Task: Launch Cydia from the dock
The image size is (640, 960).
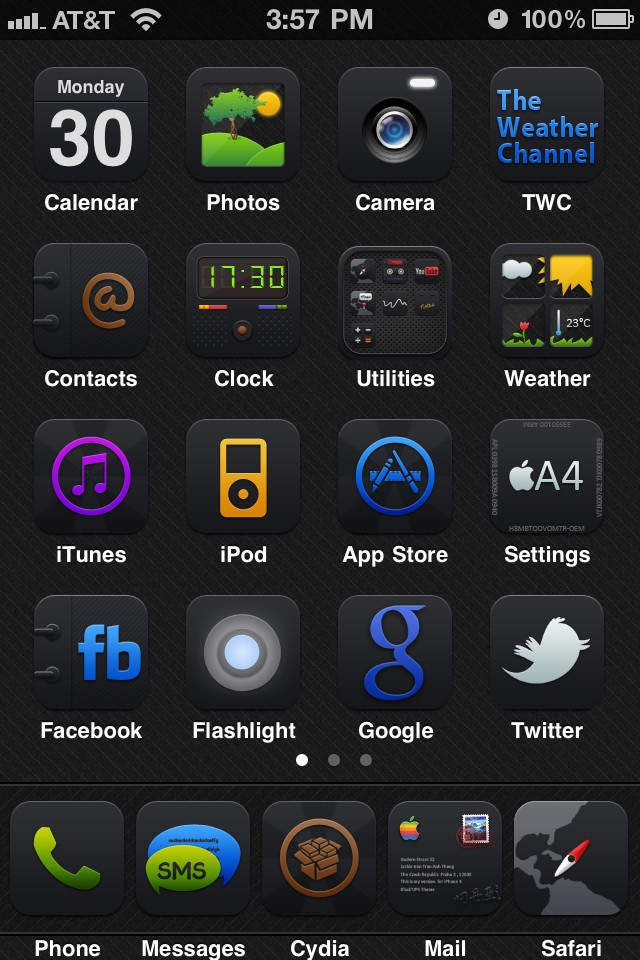Action: tap(319, 858)
